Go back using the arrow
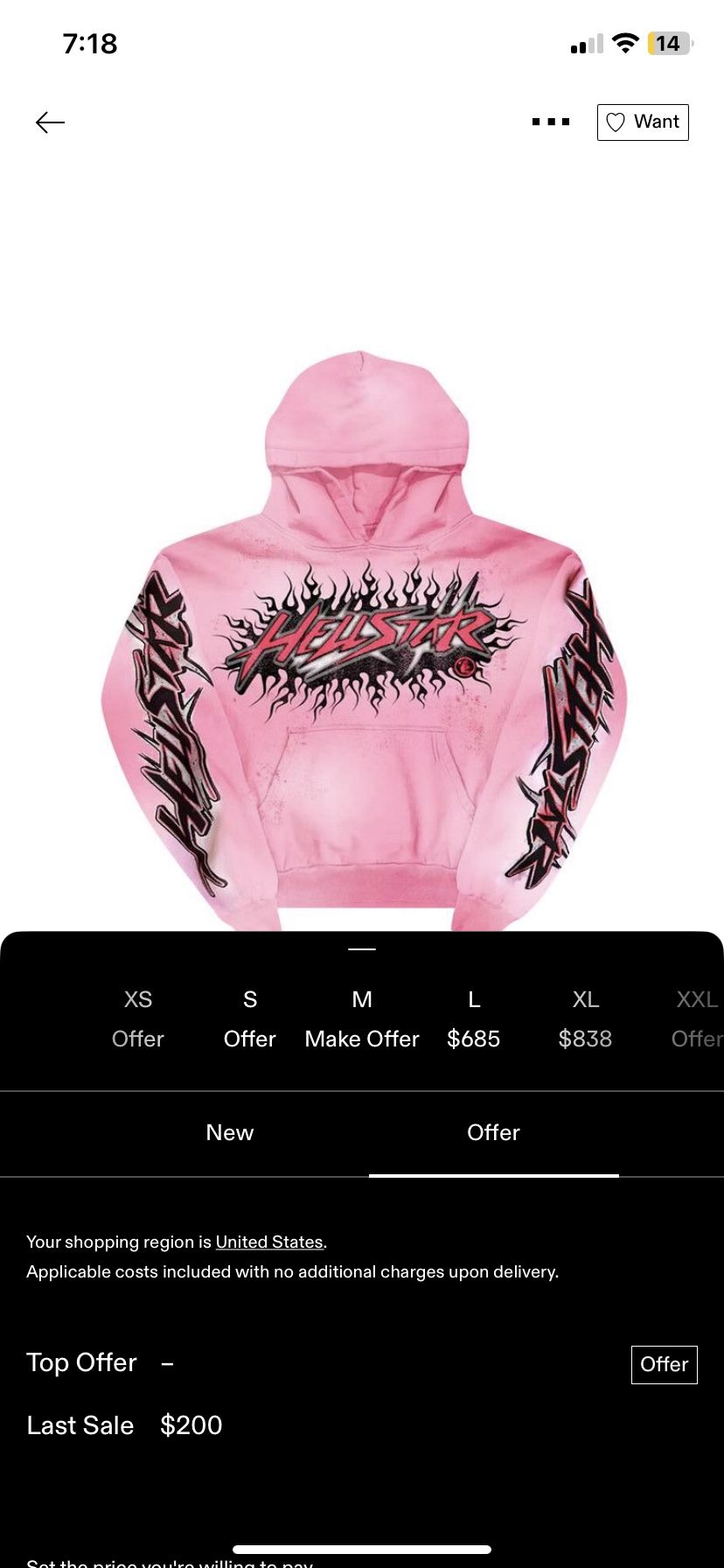 (50, 122)
